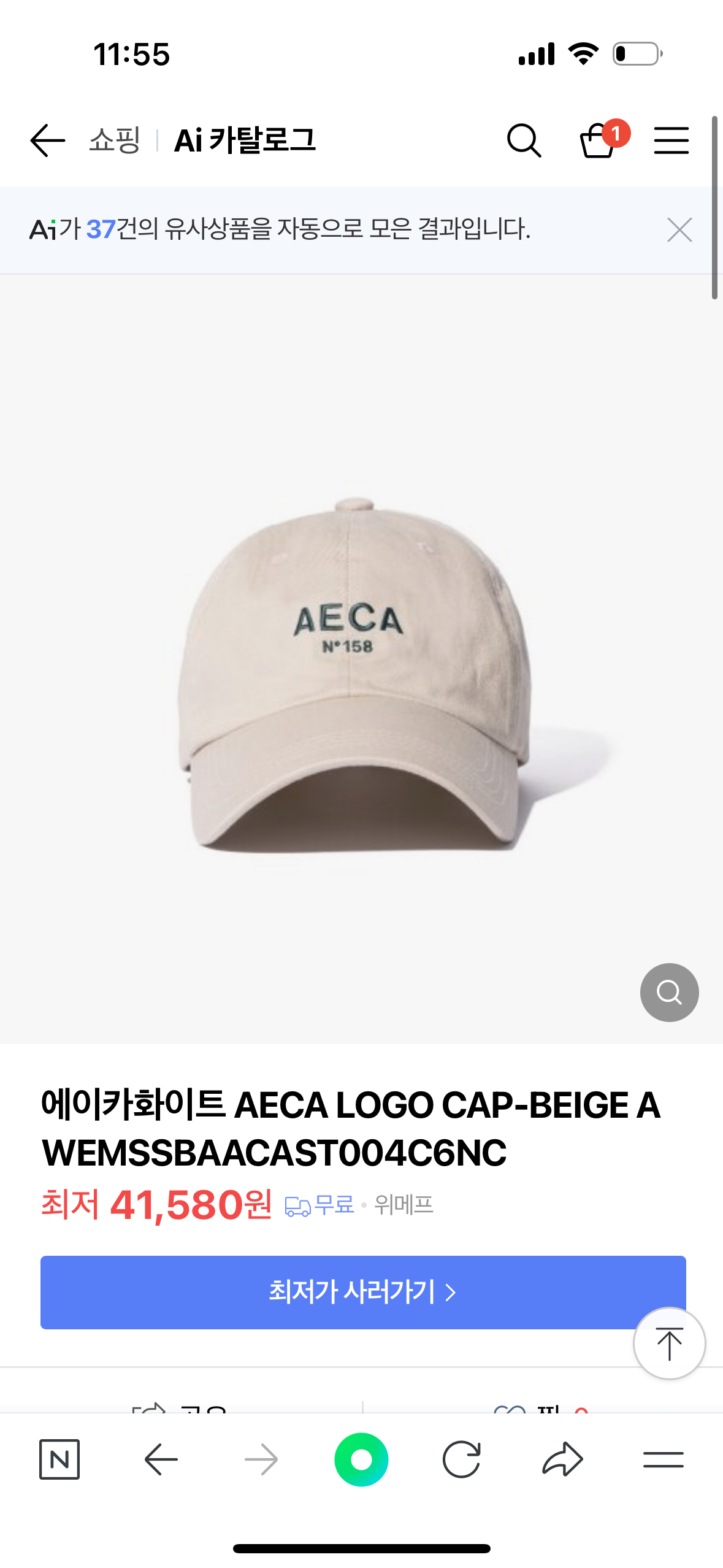Open the header hamburger menu
Viewport: 723px width, 1568px height.
coord(671,140)
